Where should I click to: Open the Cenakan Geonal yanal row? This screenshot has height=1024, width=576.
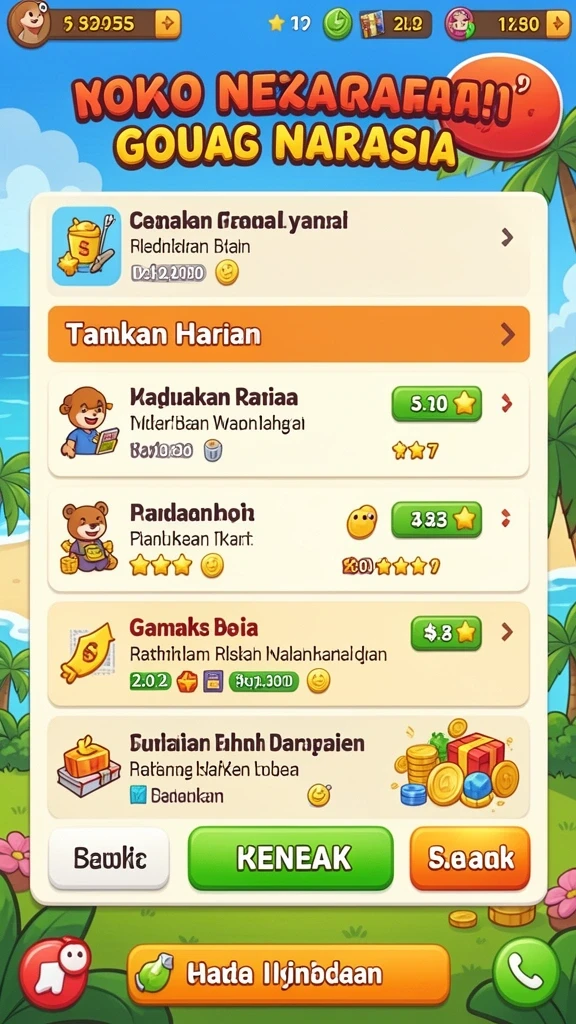[x=289, y=246]
